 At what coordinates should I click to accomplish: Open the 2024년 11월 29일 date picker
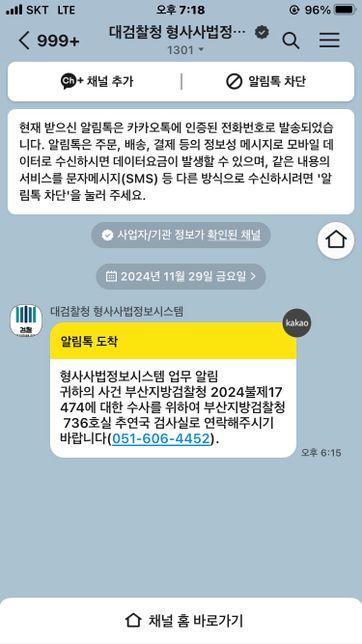(x=181, y=276)
